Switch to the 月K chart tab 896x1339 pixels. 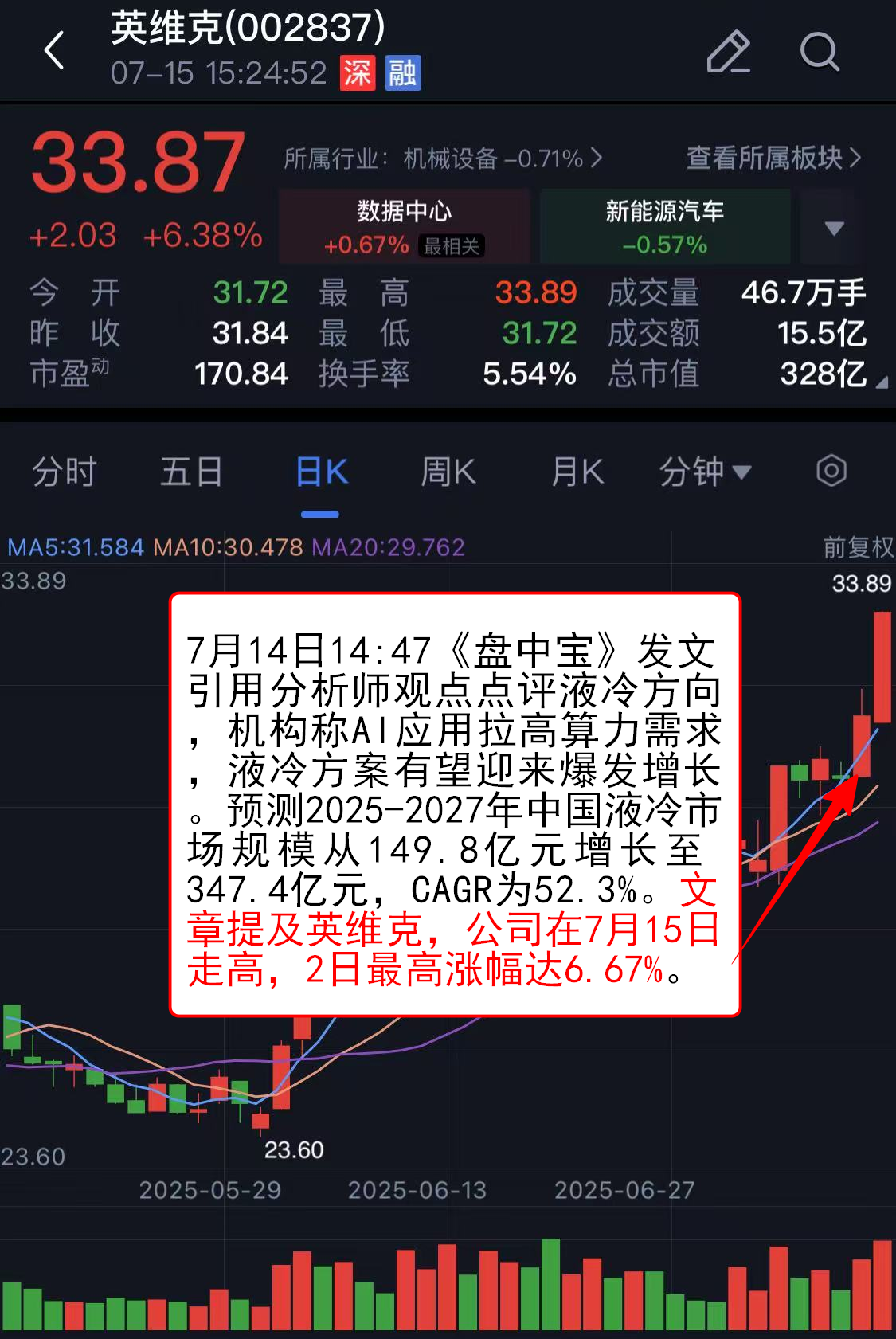pyautogui.click(x=577, y=472)
